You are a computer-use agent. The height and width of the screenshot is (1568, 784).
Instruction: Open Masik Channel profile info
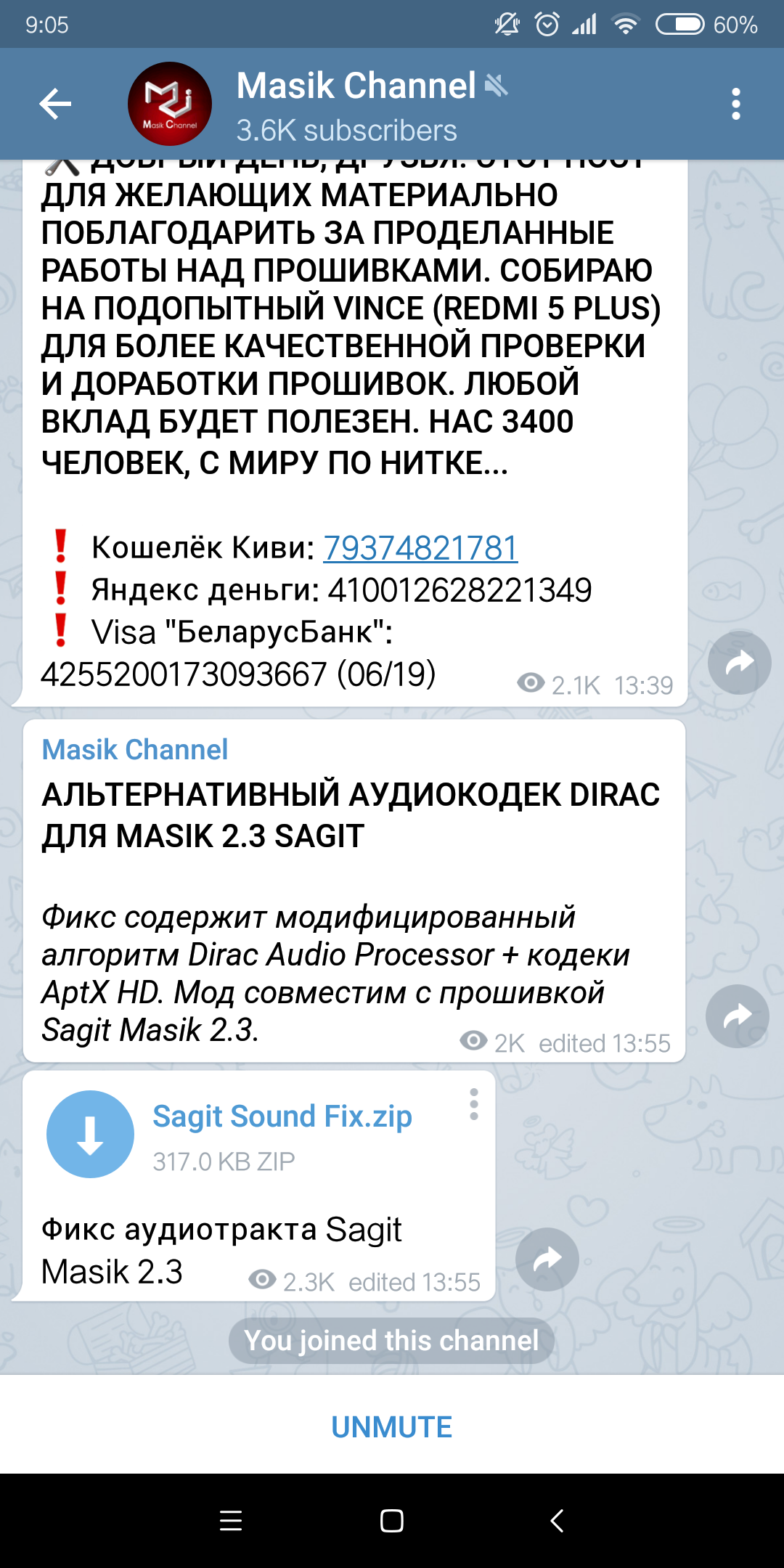click(x=356, y=105)
